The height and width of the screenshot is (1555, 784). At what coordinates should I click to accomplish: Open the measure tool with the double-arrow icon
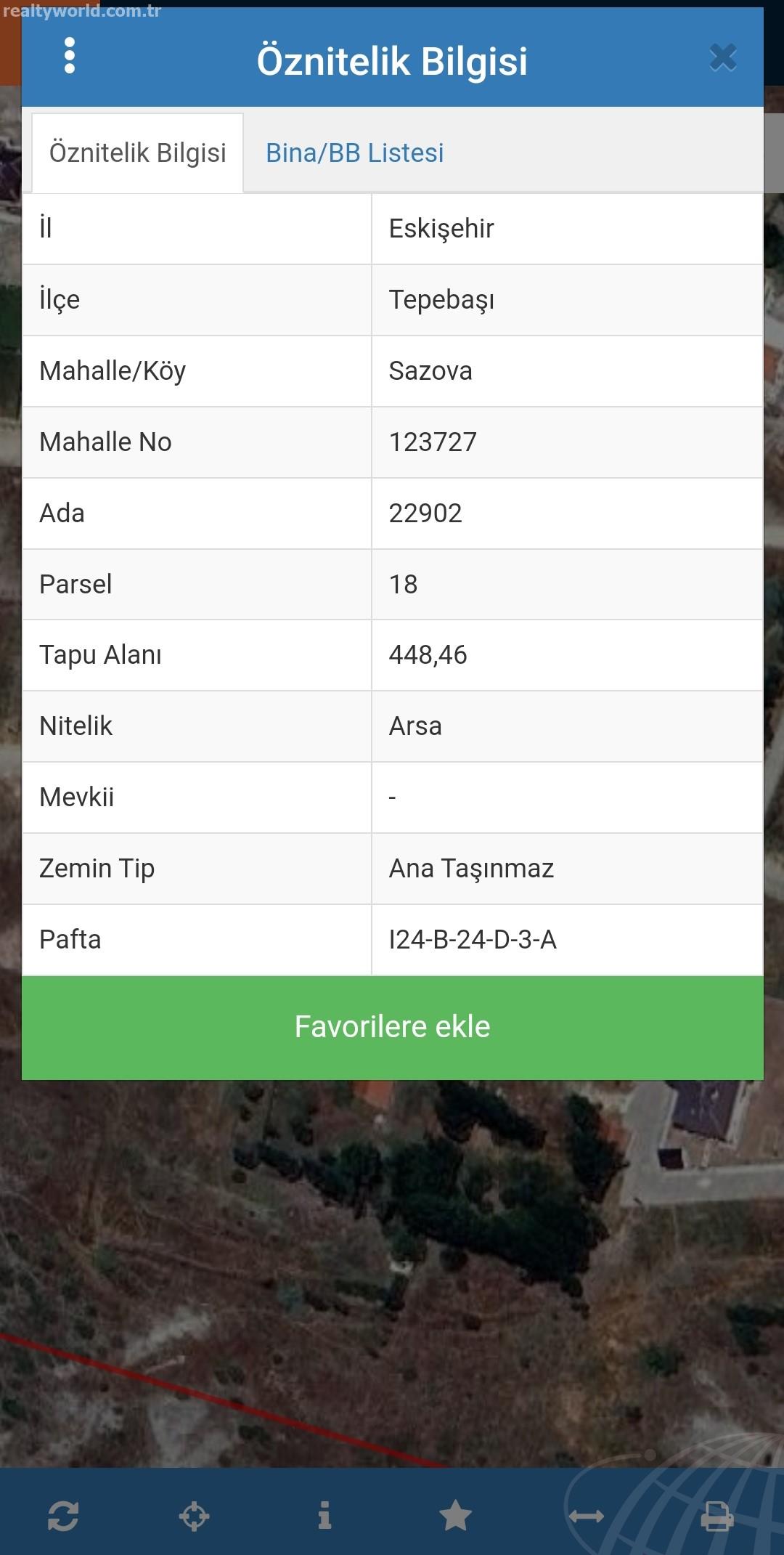[586, 1516]
